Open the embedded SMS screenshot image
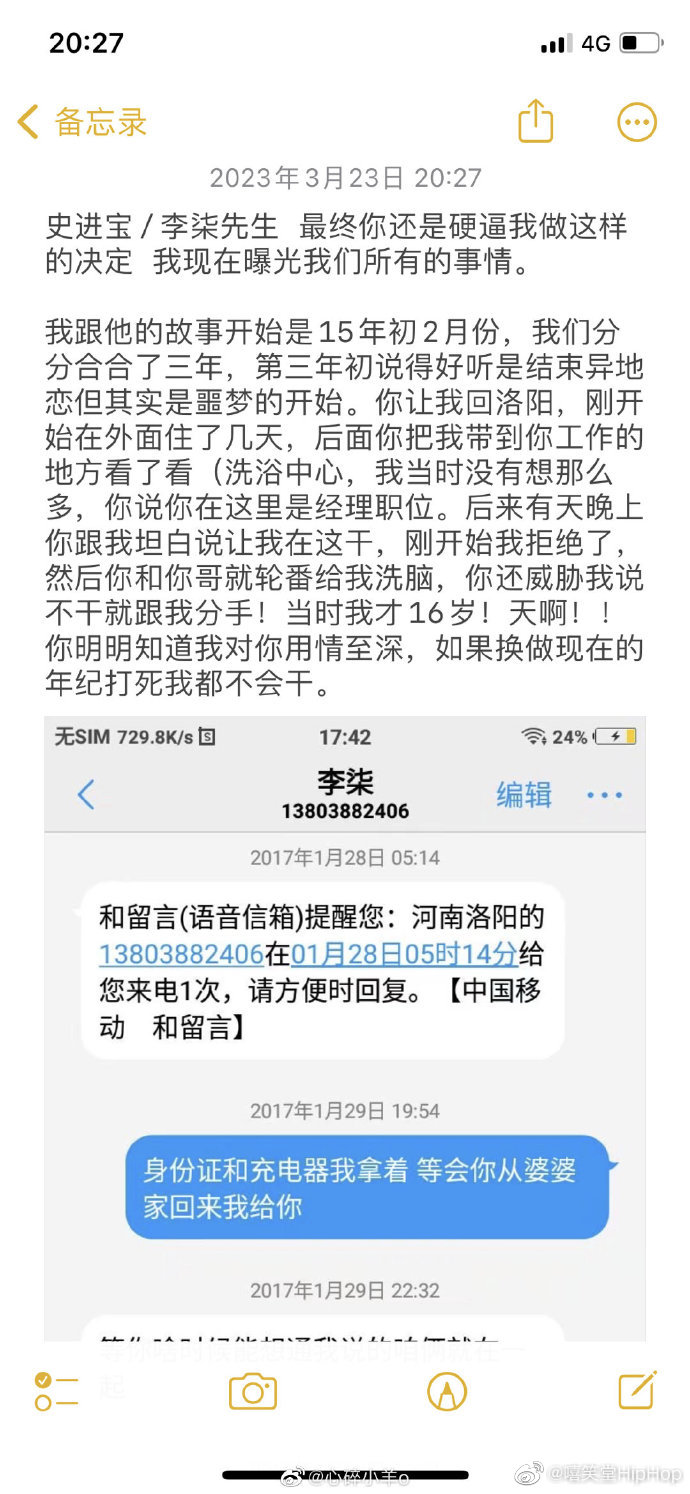 tap(345, 1028)
